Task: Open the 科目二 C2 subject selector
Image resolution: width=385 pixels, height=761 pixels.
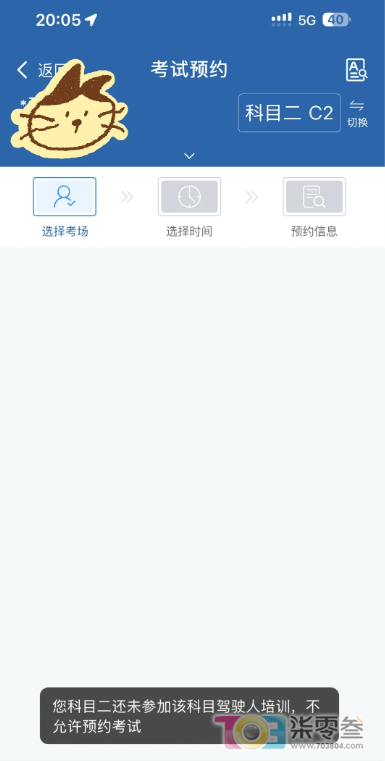Action: click(289, 113)
